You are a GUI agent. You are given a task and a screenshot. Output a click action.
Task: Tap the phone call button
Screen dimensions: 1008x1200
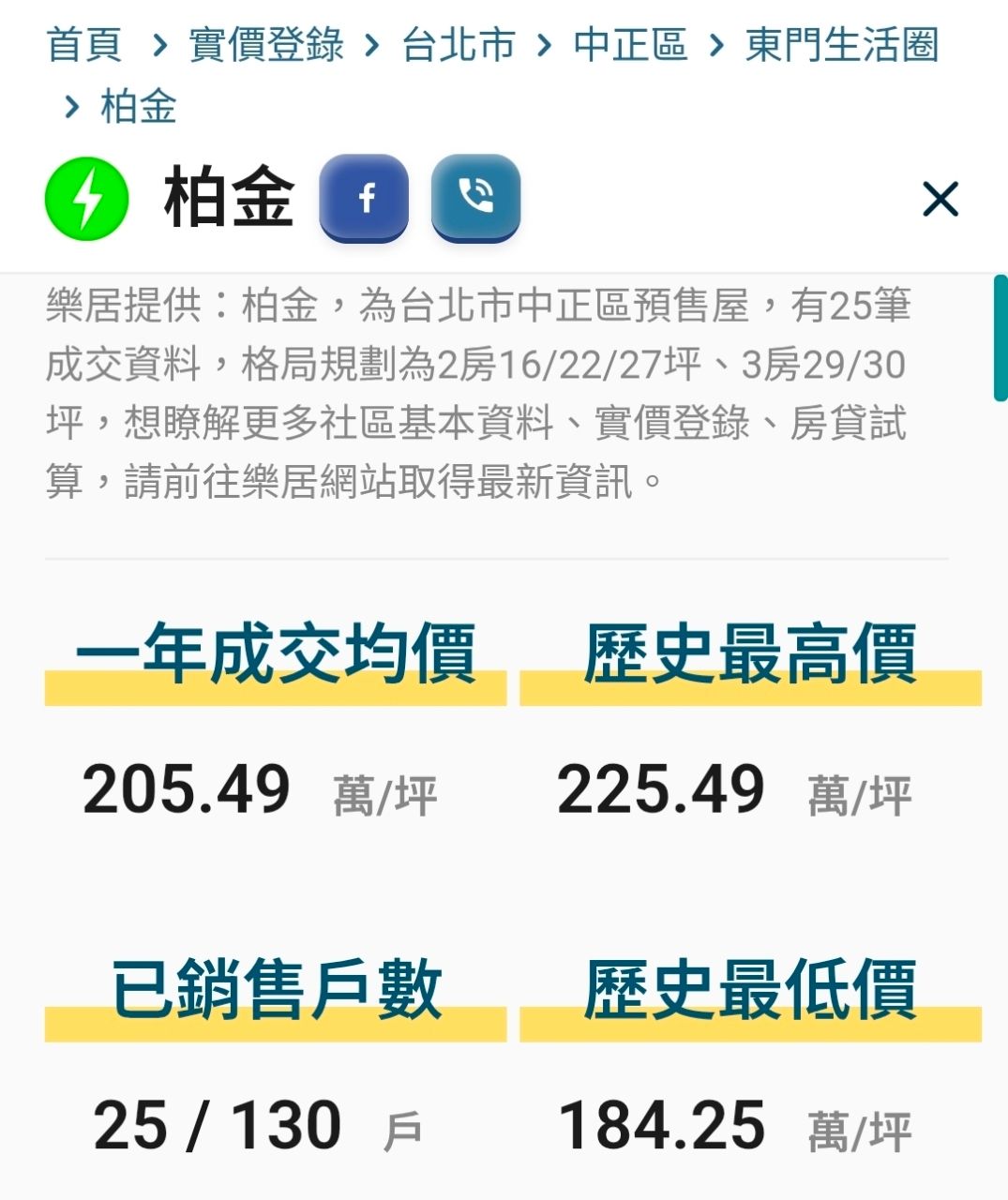click(x=475, y=198)
